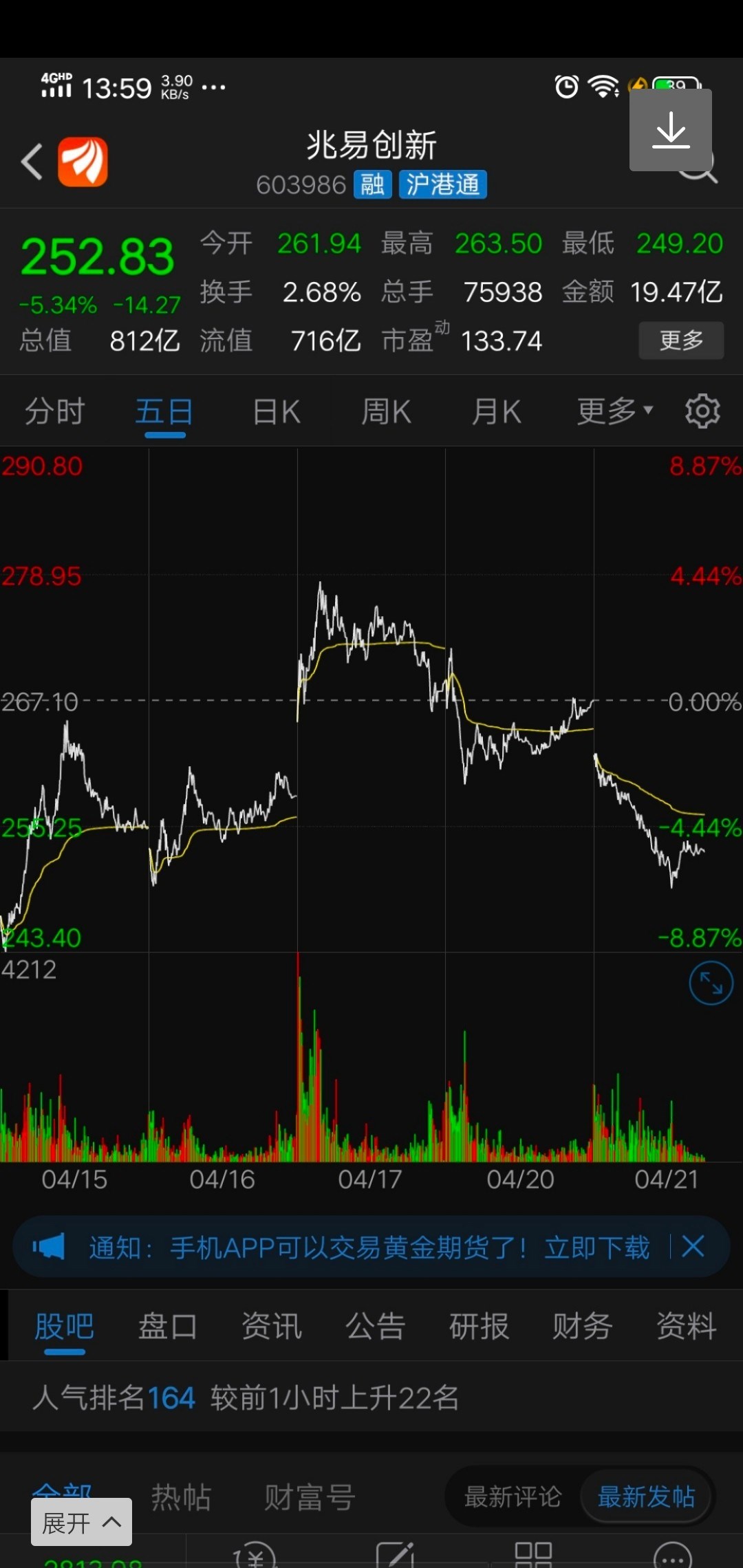Viewport: 743px width, 1568px height.
Task: Open the 更多 chart period dropdown
Action: click(x=614, y=411)
